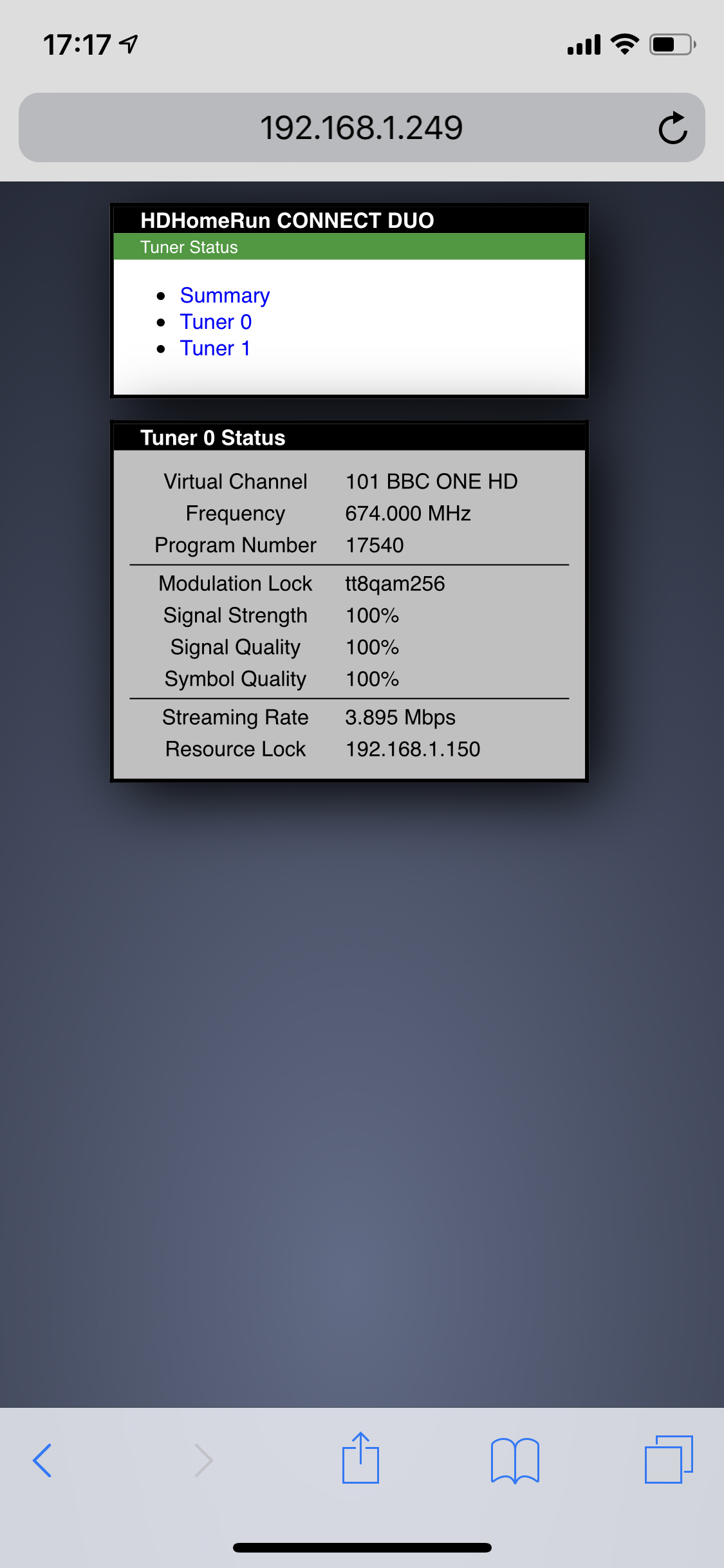Open the share sheet

coord(360,1458)
